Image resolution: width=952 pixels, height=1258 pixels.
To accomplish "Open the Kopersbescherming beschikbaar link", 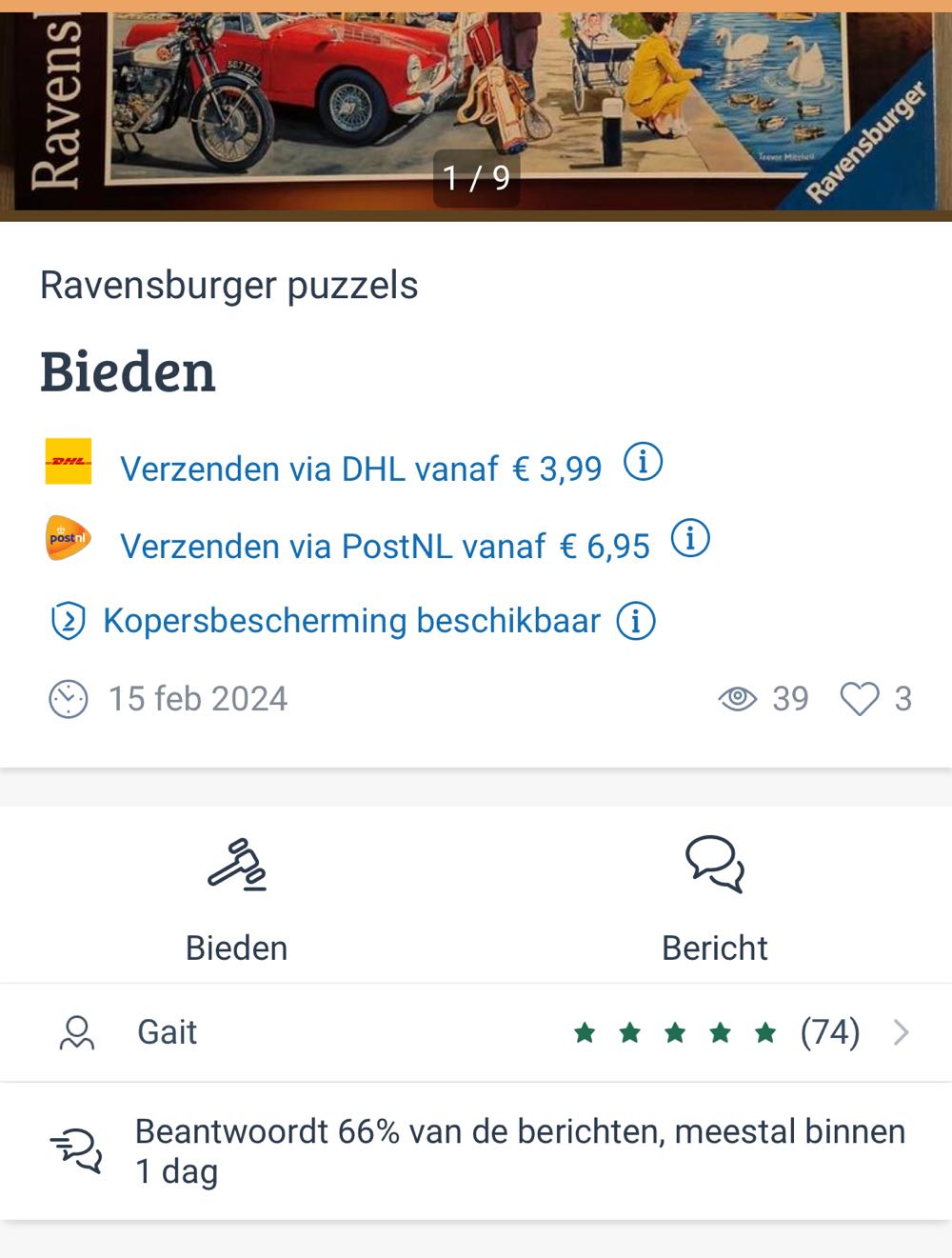I will (351, 621).
